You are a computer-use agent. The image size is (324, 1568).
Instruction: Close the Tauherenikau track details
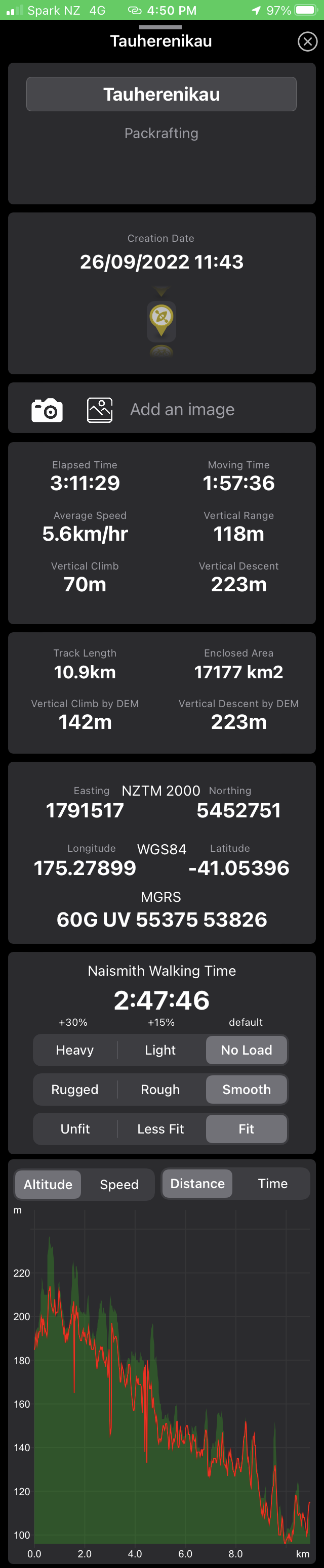(307, 41)
